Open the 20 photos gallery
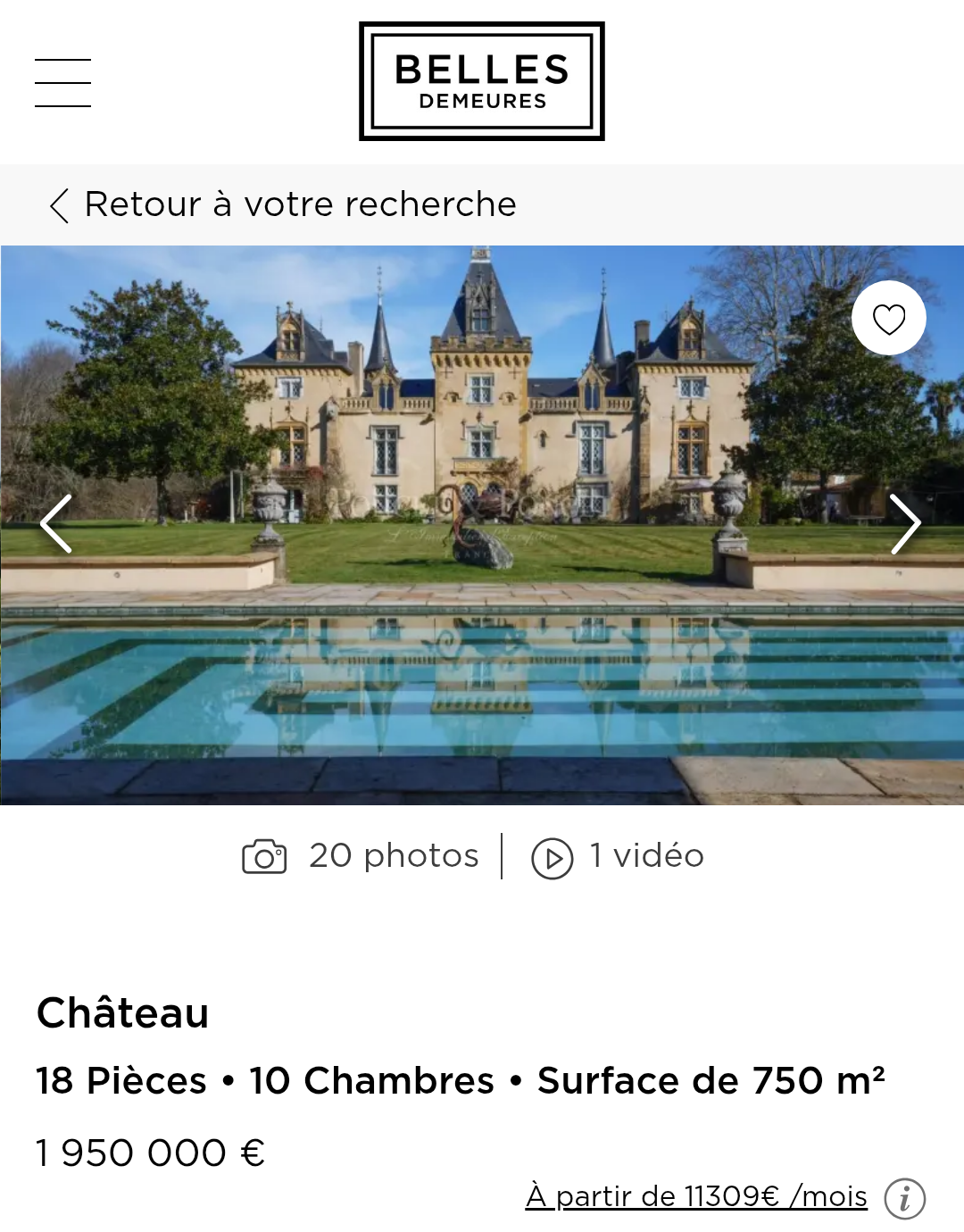 (x=361, y=856)
